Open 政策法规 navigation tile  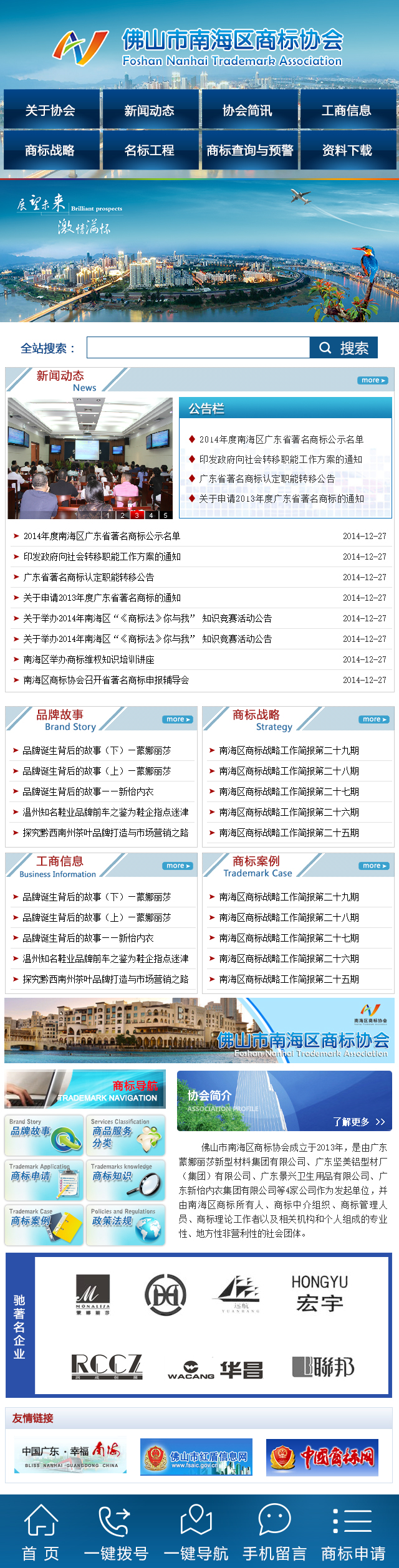pyautogui.click(x=125, y=1225)
